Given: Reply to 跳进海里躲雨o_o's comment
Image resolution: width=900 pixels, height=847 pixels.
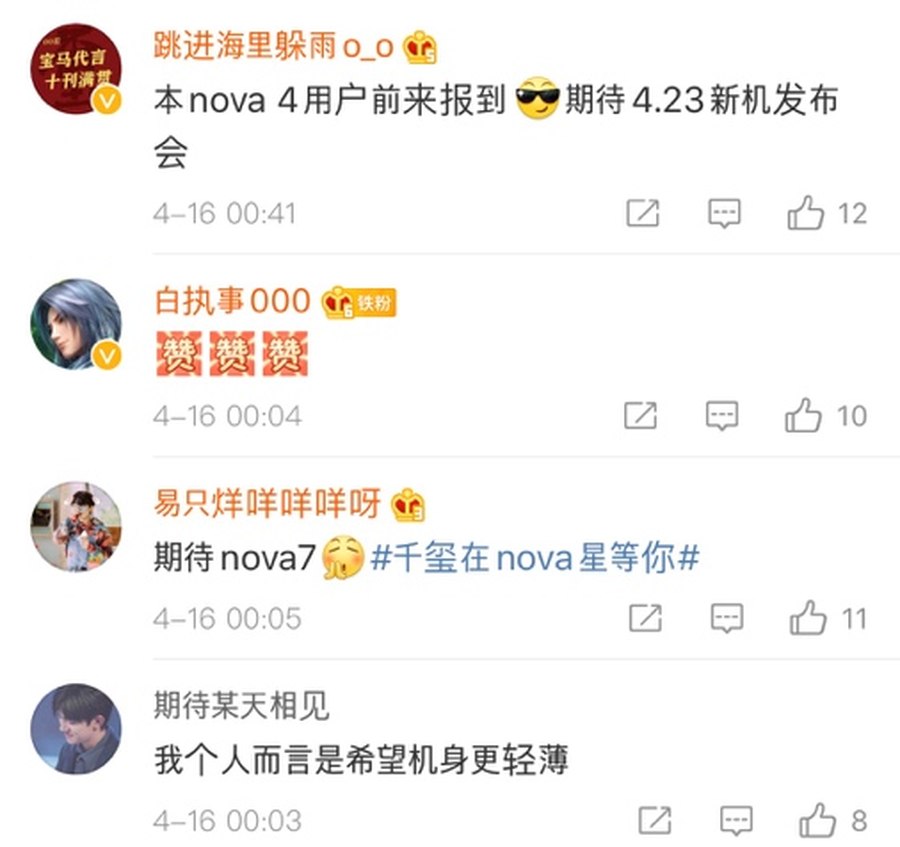Looking at the screenshot, I should tap(724, 213).
